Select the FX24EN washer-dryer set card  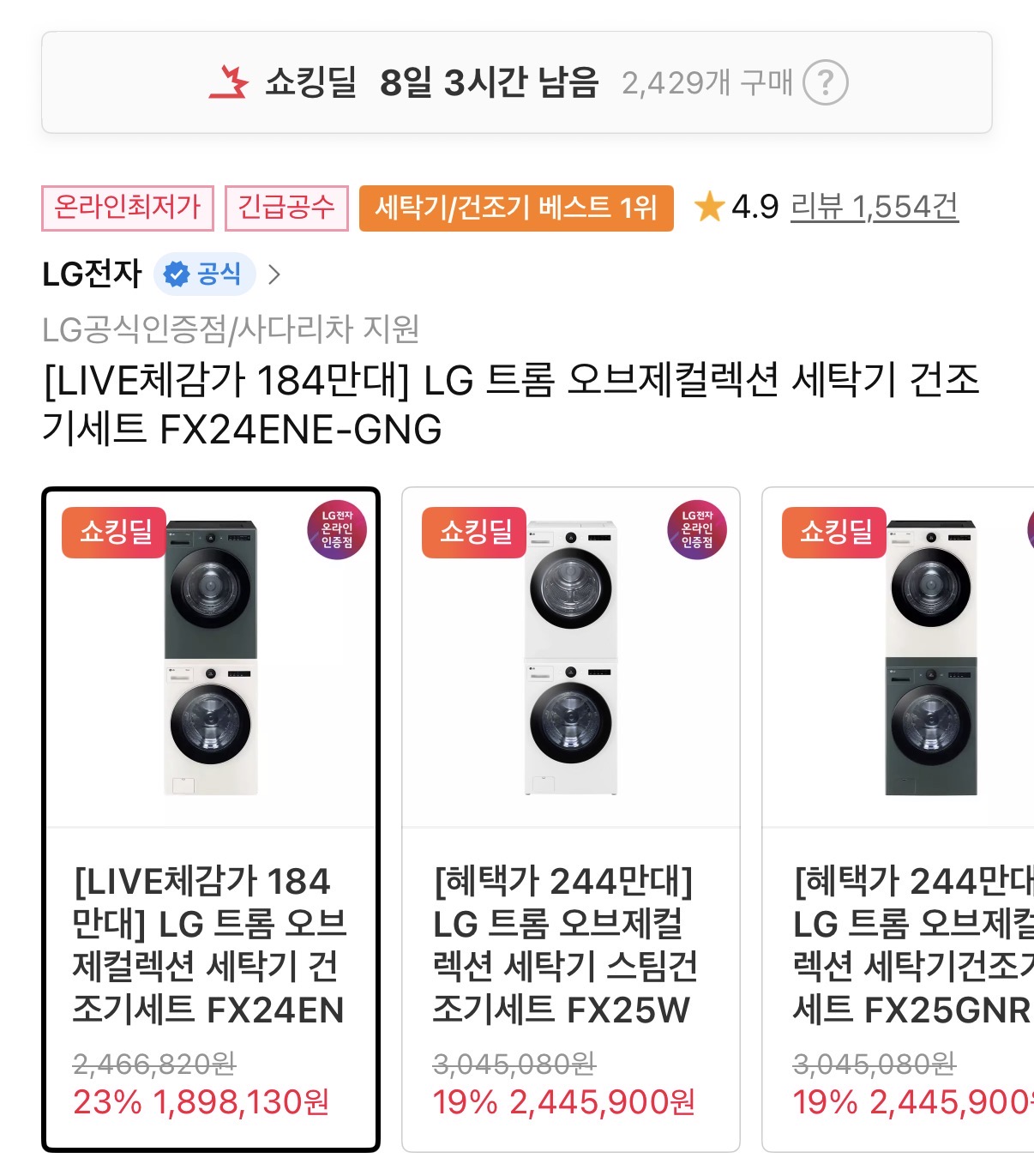click(x=210, y=819)
